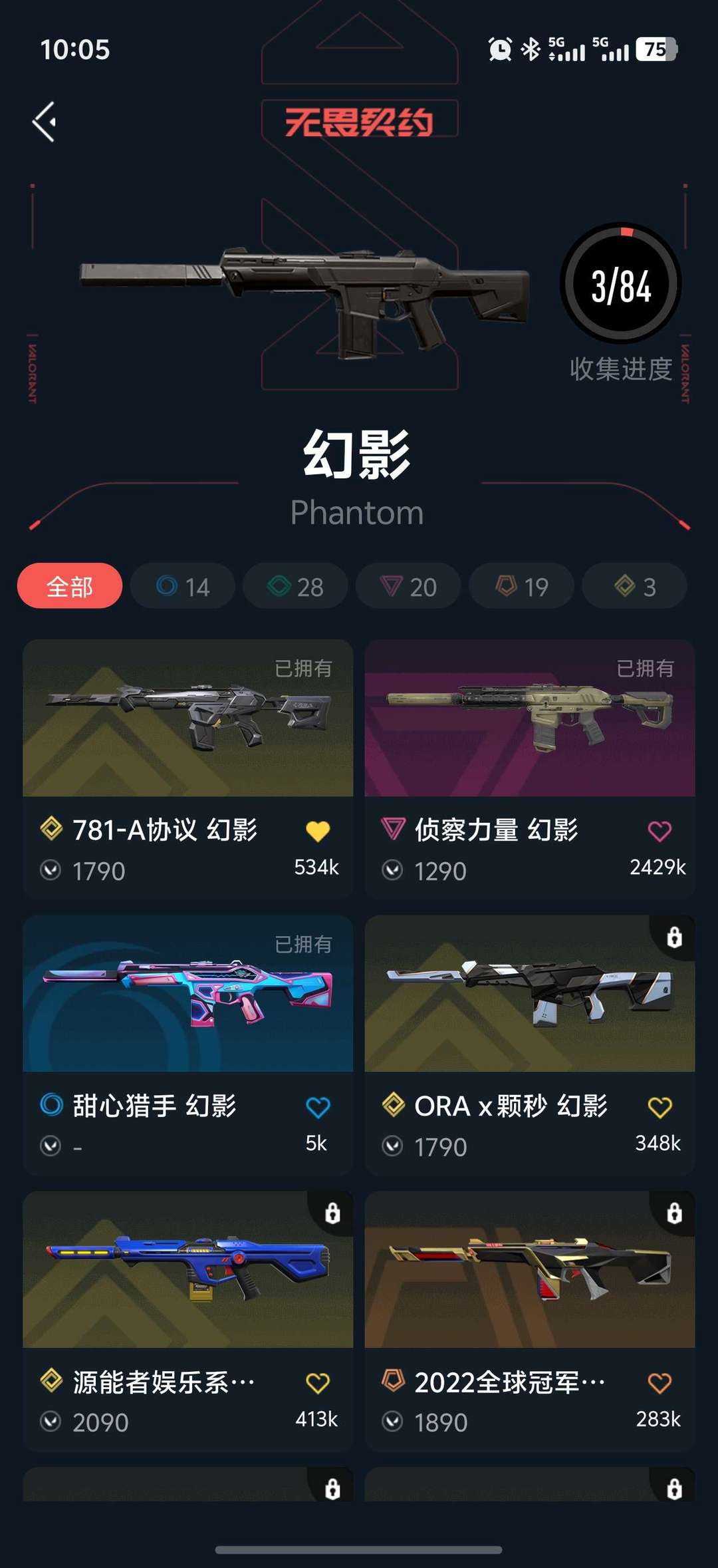Go back using the arrow at top left
The image size is (718, 1568).
pos(44,121)
